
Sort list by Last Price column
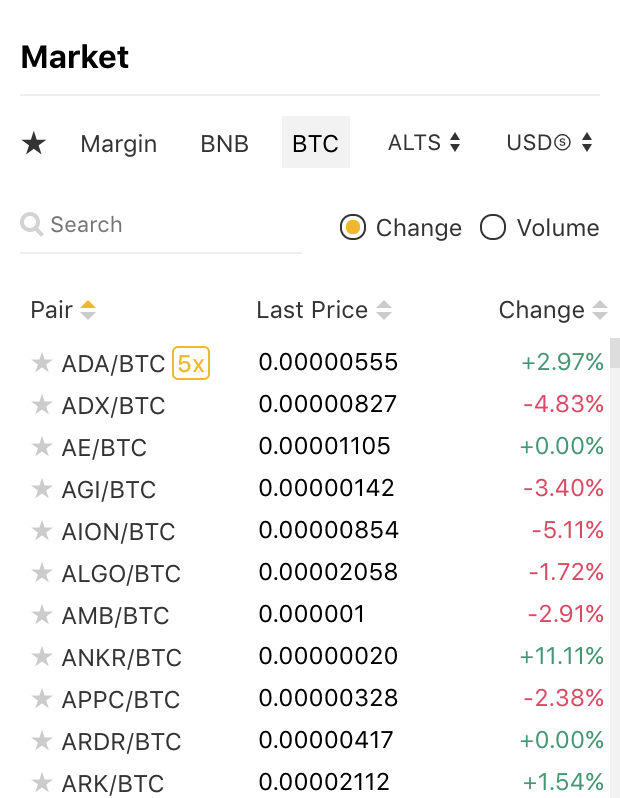[x=323, y=310]
